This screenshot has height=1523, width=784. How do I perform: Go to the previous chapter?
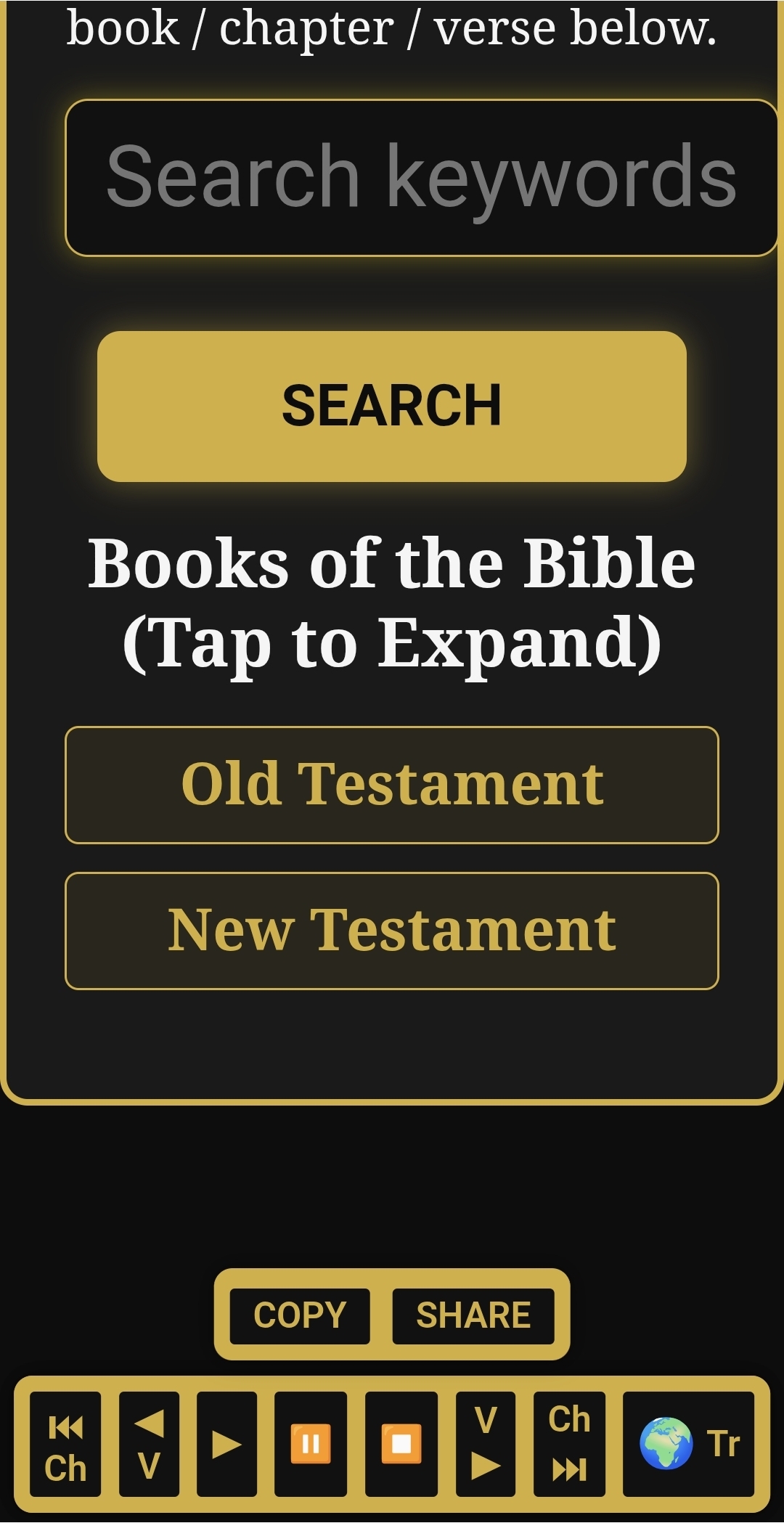(65, 1444)
